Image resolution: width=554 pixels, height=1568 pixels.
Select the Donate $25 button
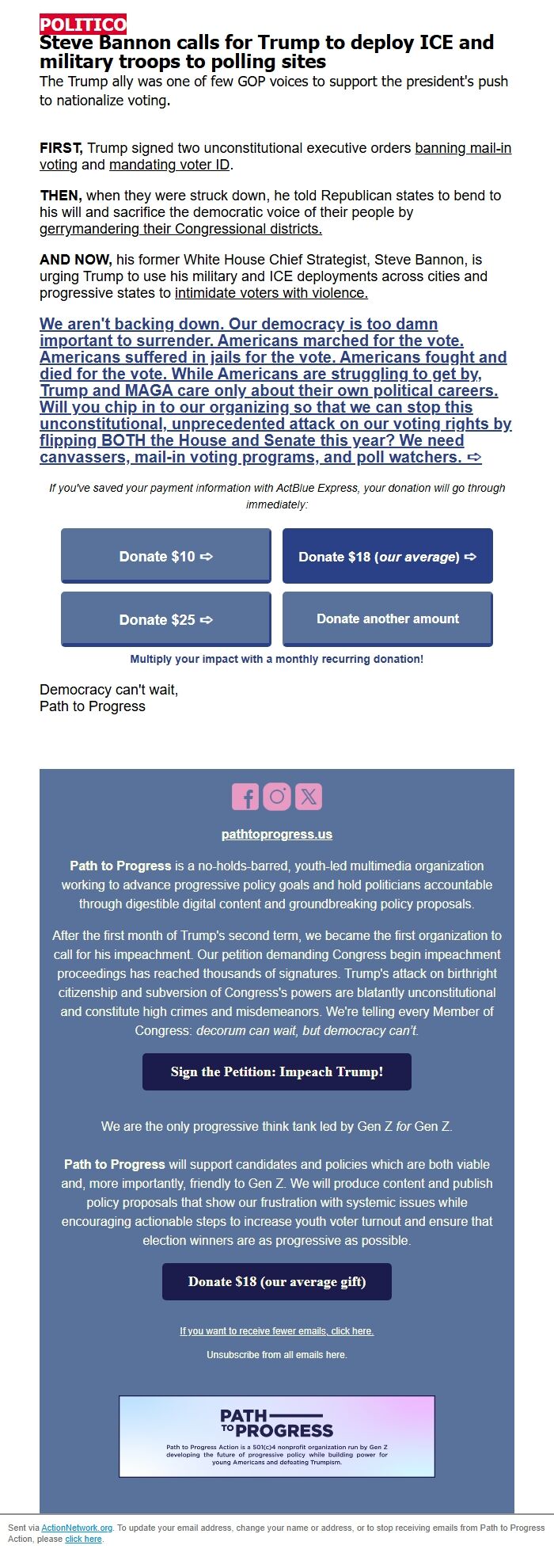click(x=166, y=619)
